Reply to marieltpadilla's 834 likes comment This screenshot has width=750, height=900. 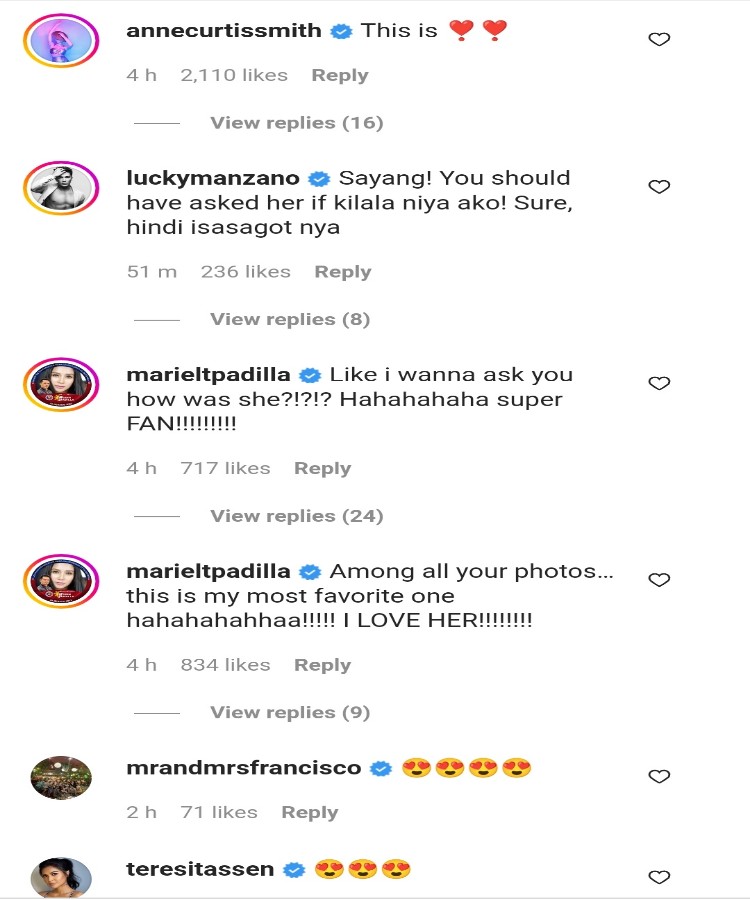322,665
